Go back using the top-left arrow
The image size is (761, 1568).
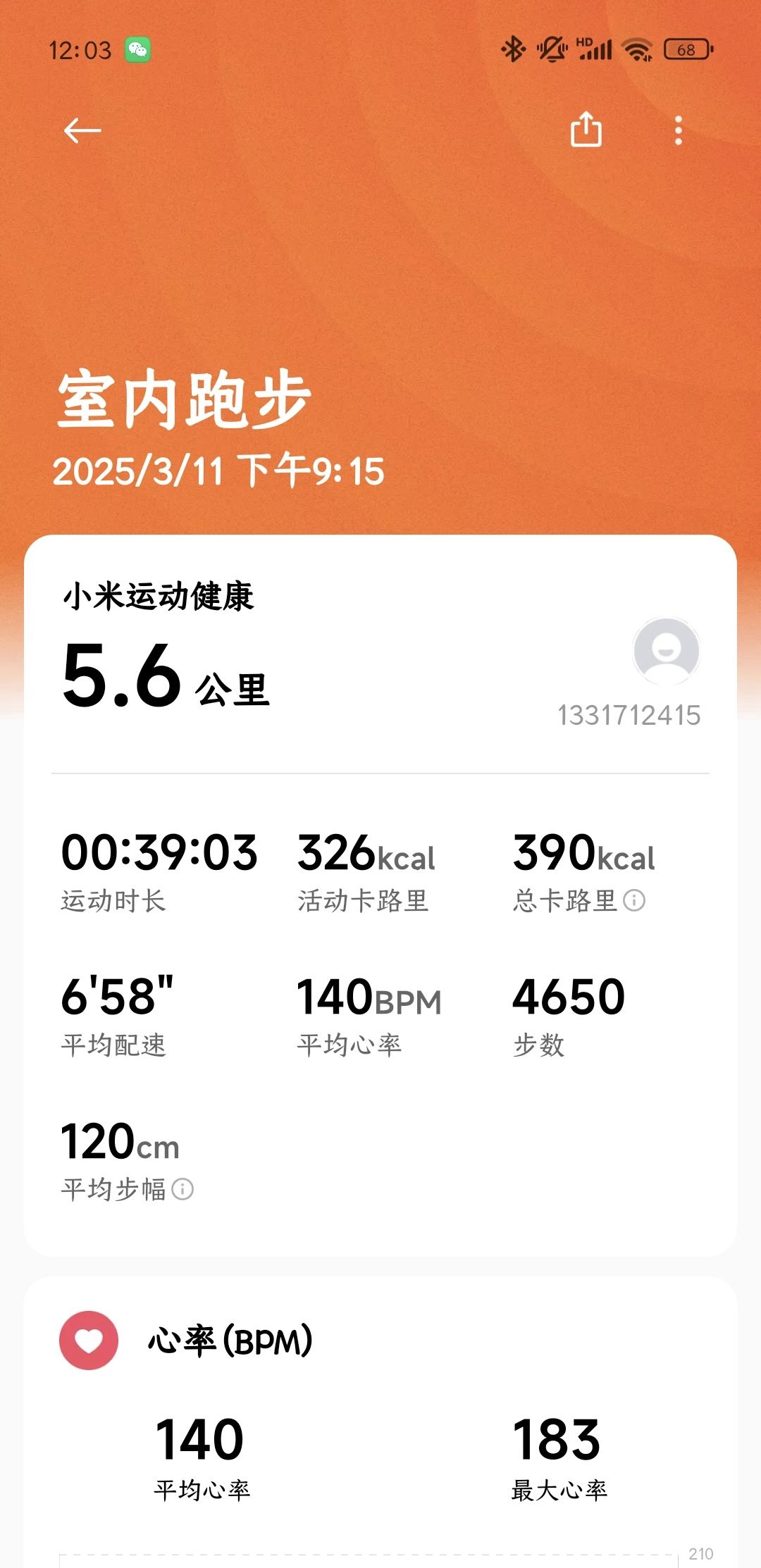[x=82, y=130]
